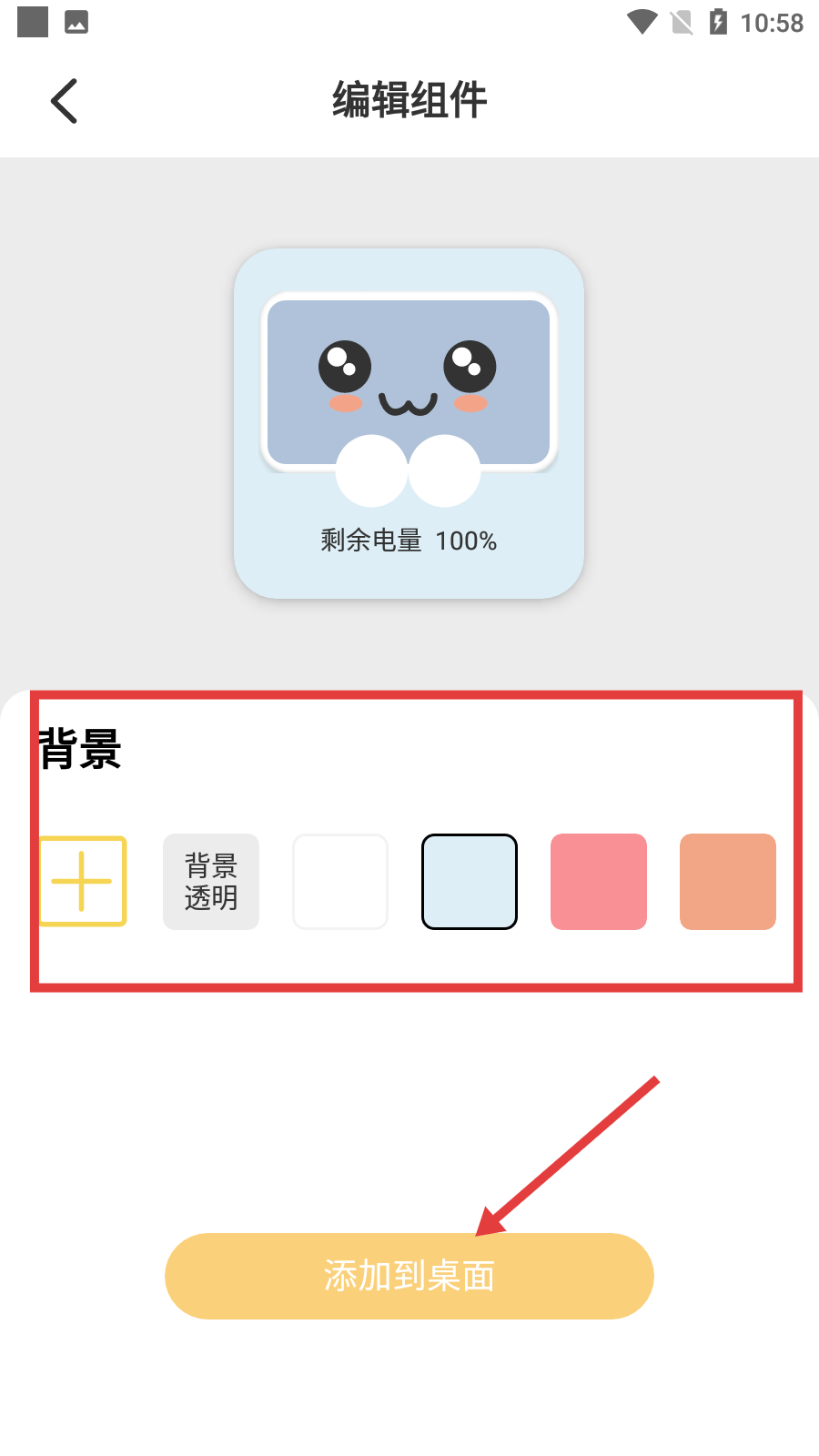
Task: Tap the 添加到桌面 button
Action: (x=409, y=1276)
